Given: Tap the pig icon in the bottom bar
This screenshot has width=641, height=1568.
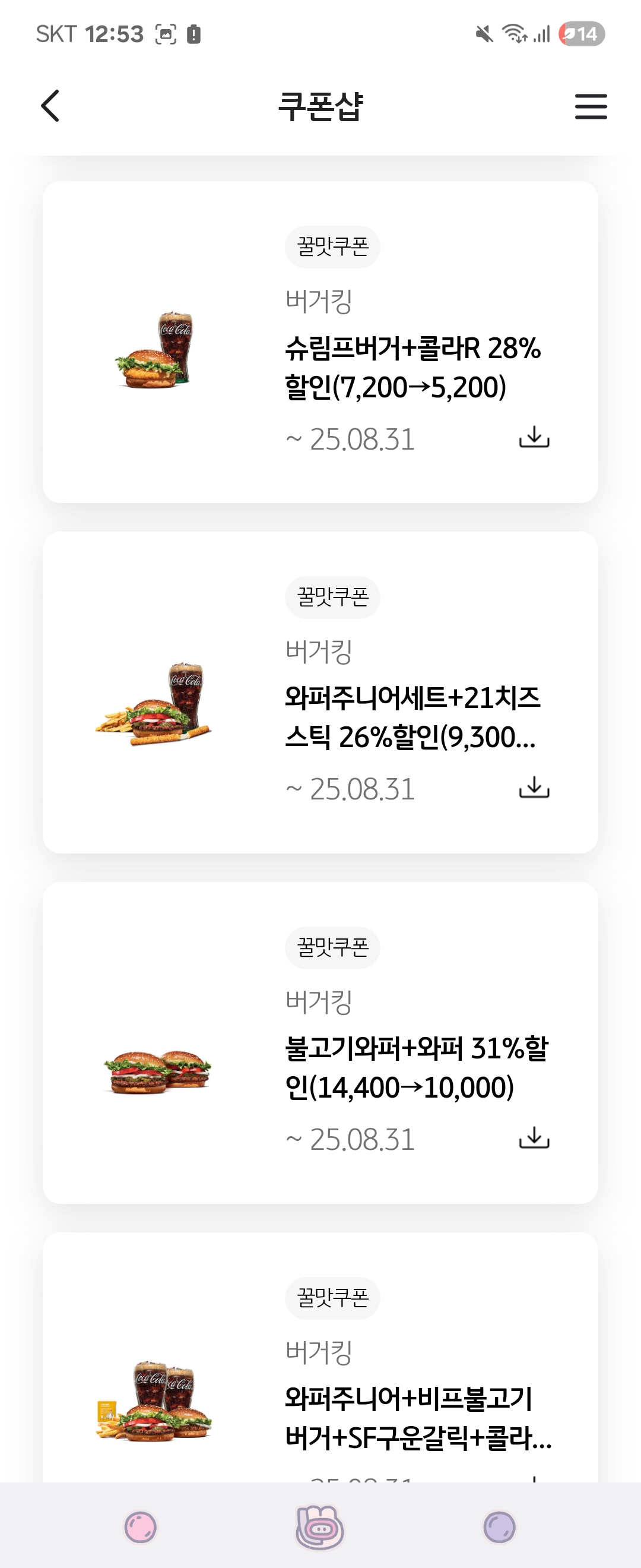Looking at the screenshot, I should pyautogui.click(x=320, y=1527).
